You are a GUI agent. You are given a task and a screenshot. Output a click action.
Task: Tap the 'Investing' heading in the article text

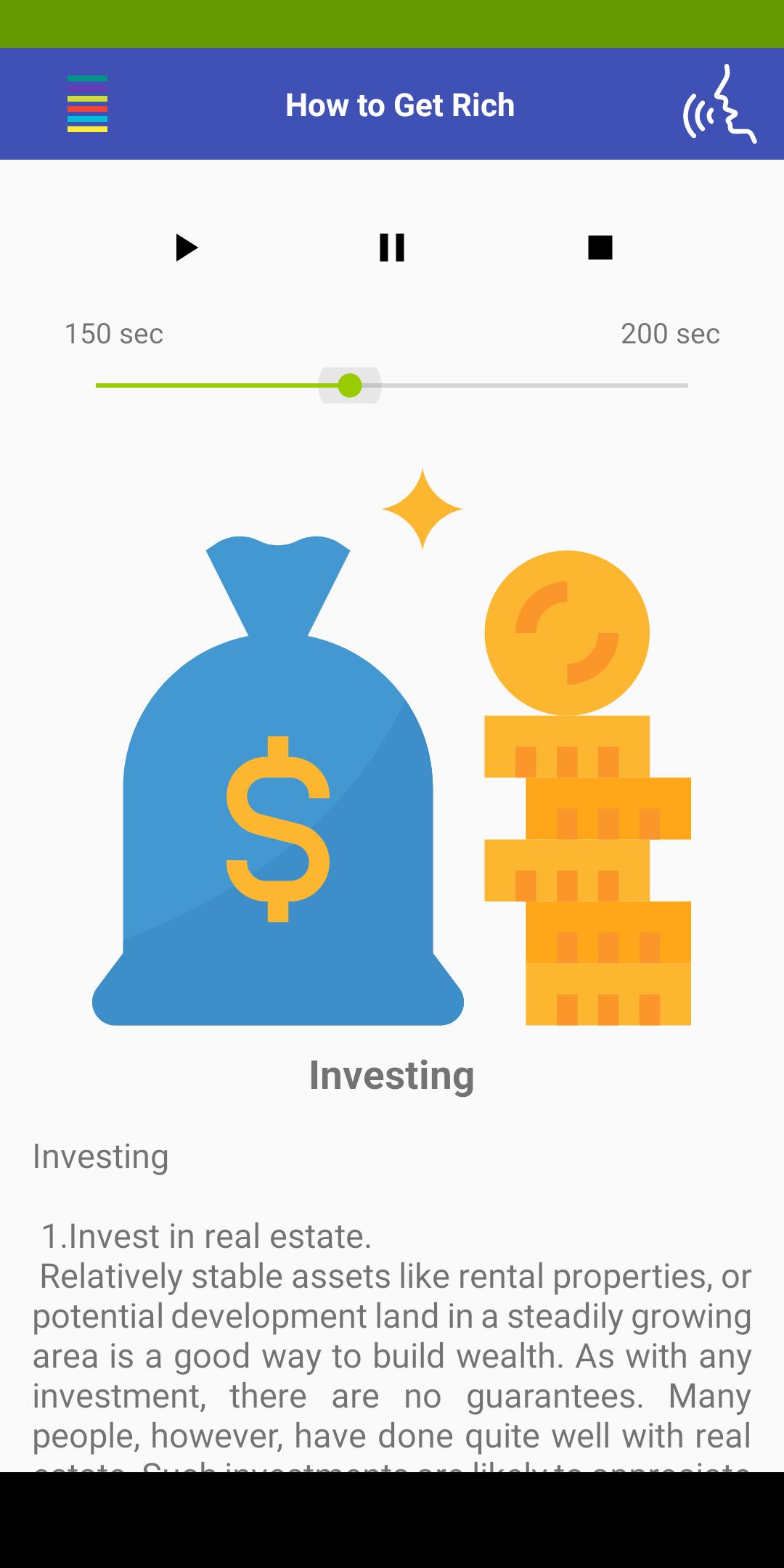(x=100, y=1157)
